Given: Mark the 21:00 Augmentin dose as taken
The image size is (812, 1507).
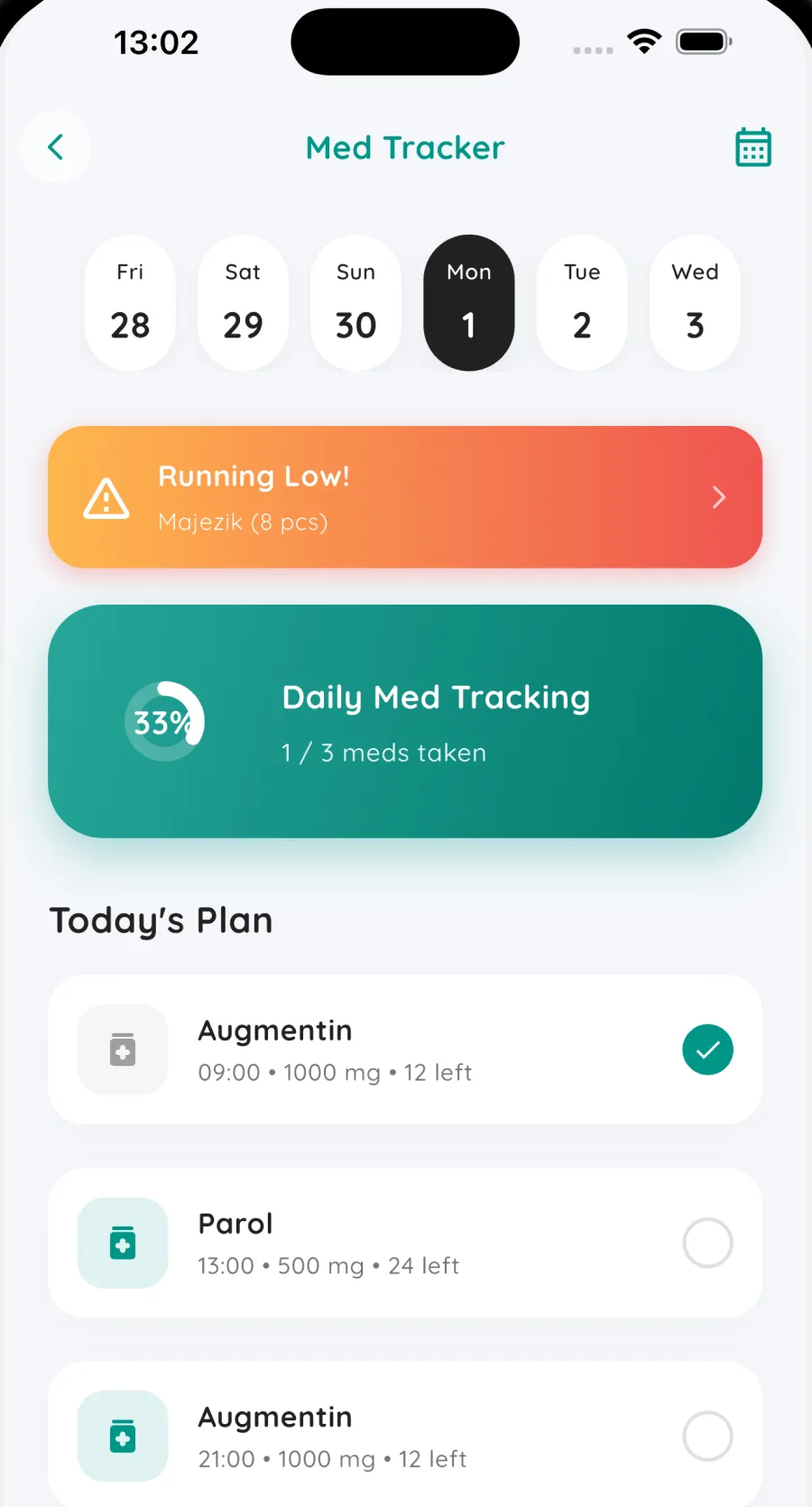Looking at the screenshot, I should click(708, 1436).
